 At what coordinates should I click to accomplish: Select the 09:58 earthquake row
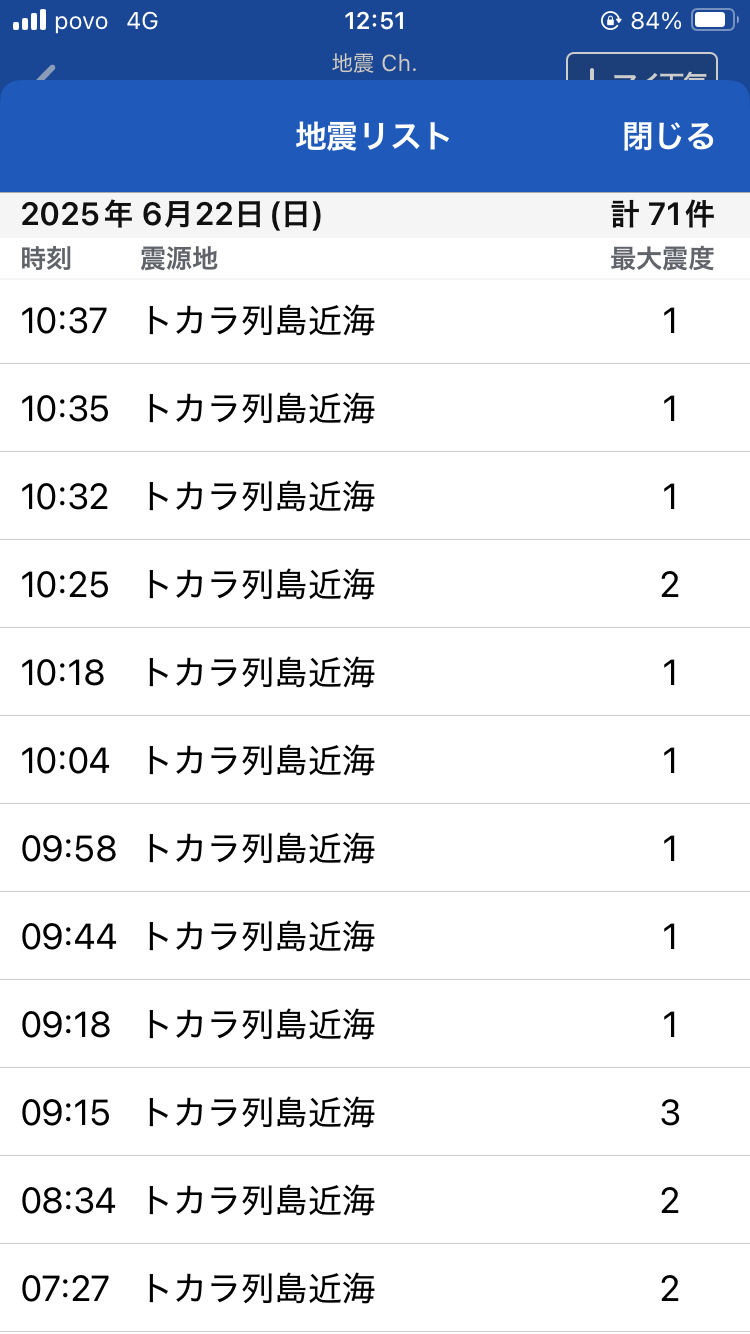[x=375, y=848]
